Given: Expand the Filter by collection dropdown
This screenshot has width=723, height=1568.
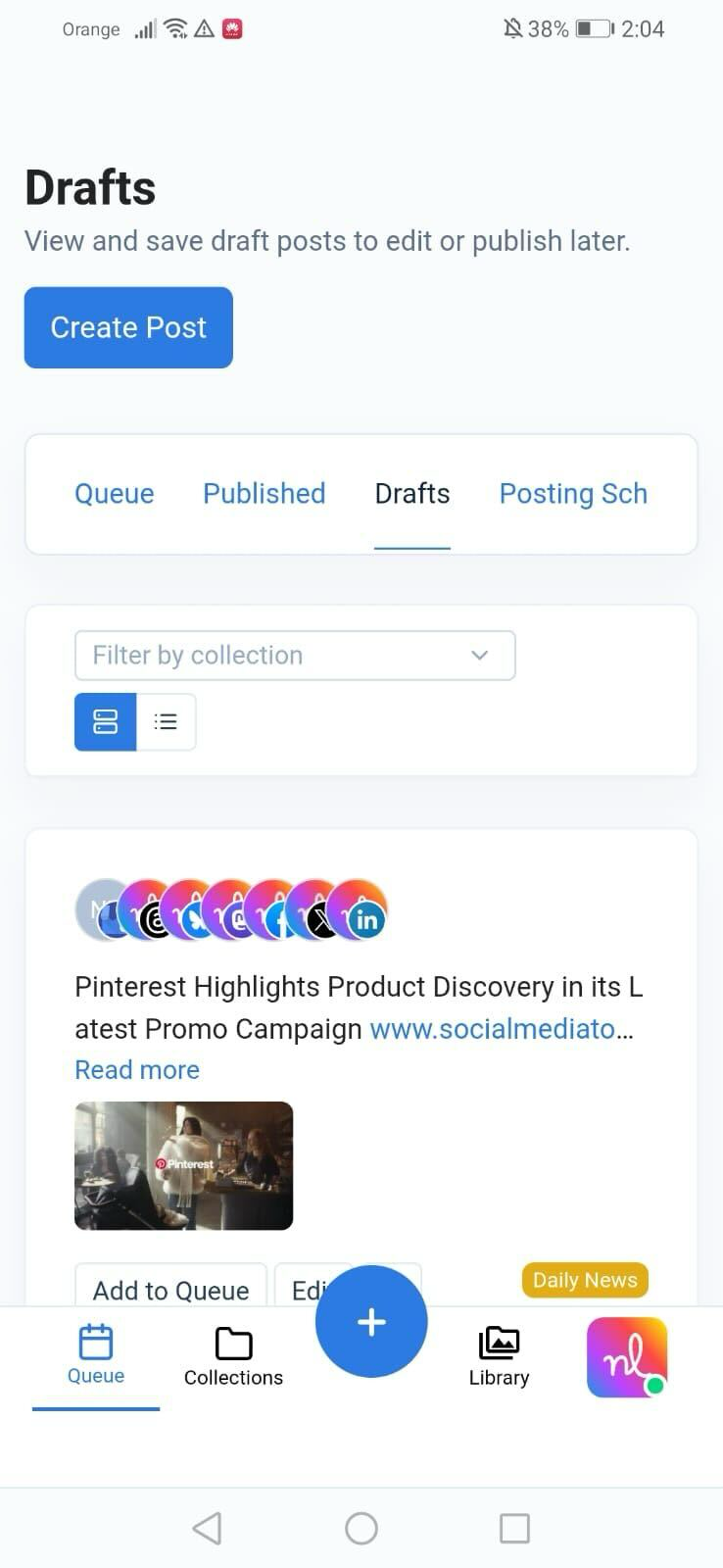Looking at the screenshot, I should [295, 656].
